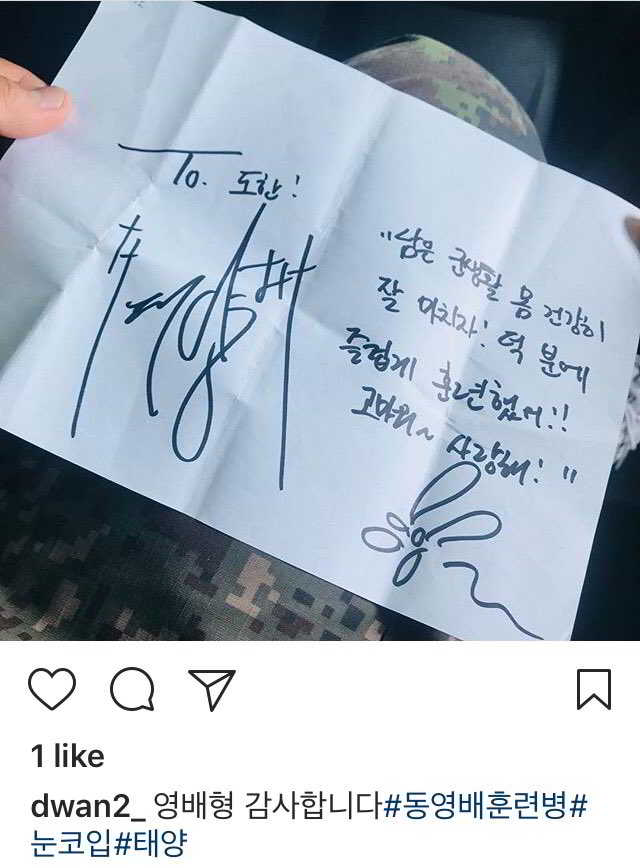The image size is (640, 868).
Task: Open hashtag #눈코입
Action: (x=68, y=842)
